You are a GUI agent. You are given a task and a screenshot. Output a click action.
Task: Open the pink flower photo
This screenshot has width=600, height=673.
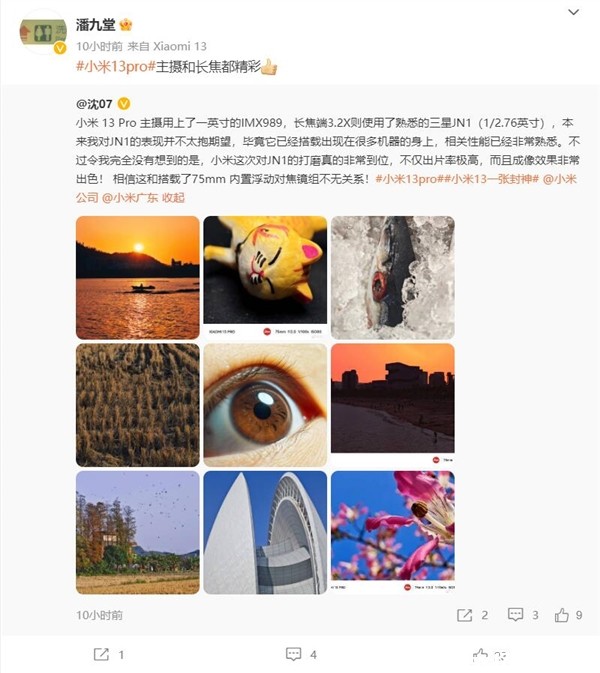click(x=392, y=532)
